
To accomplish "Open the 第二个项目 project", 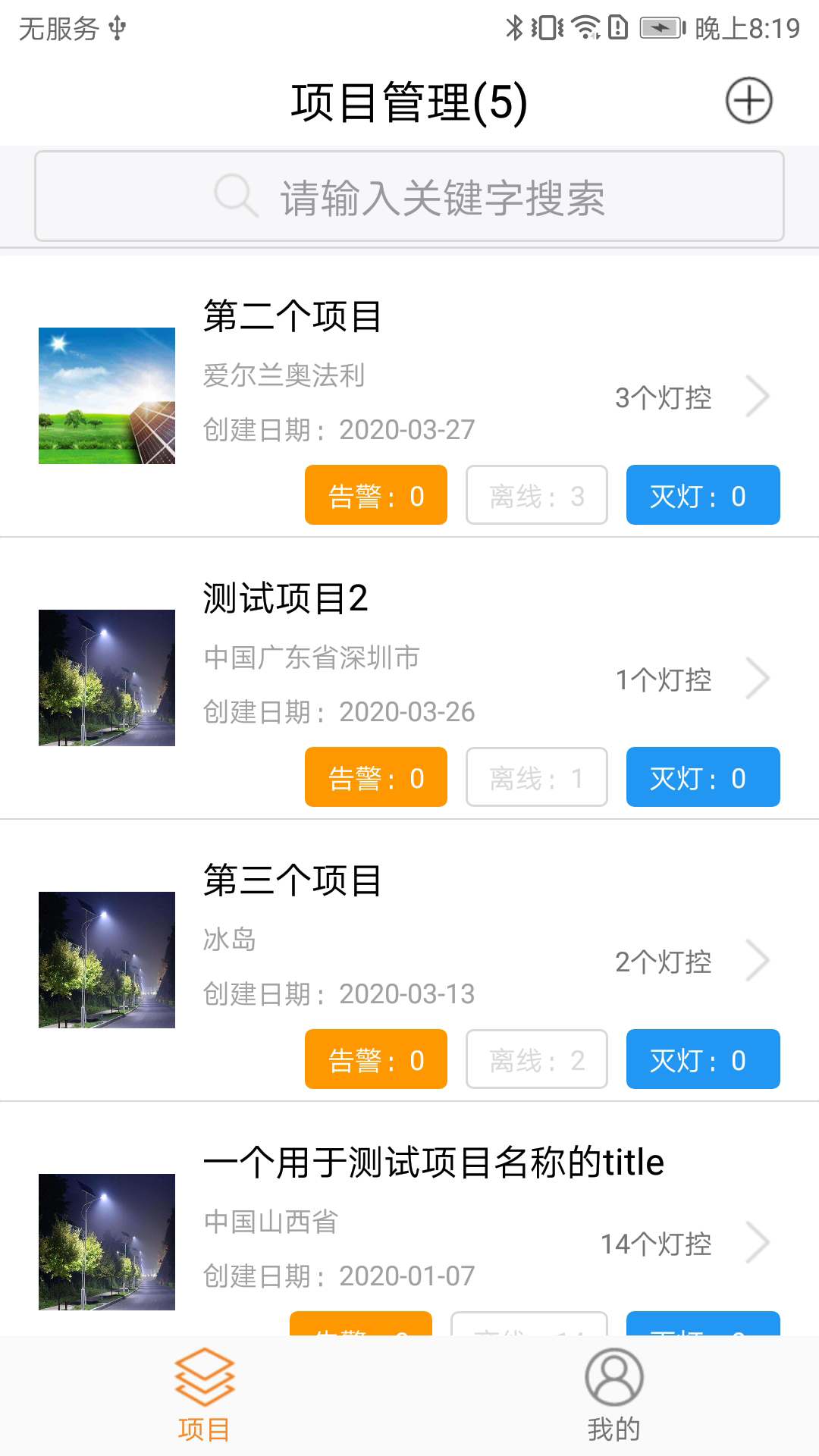I will [x=291, y=316].
